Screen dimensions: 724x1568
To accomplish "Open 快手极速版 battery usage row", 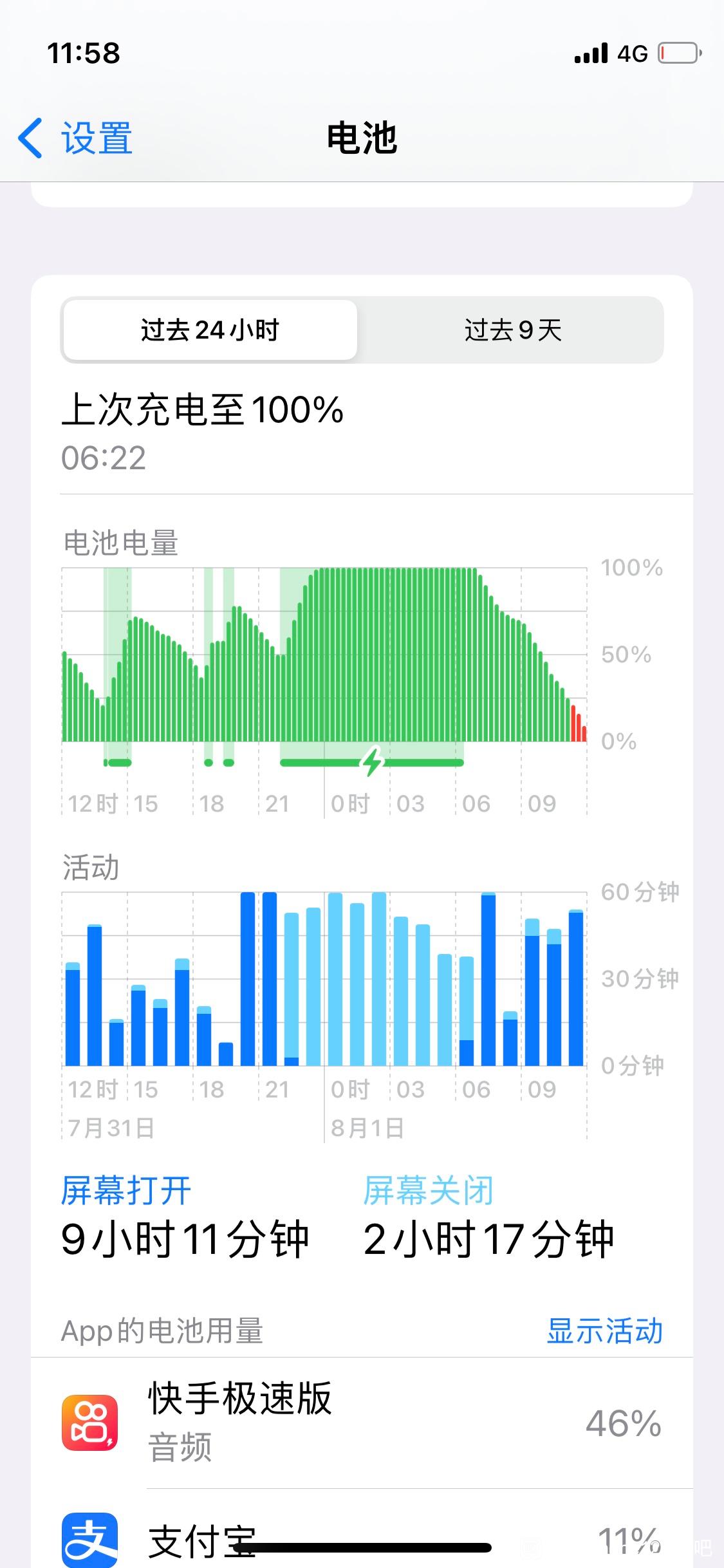I will point(362,1423).
